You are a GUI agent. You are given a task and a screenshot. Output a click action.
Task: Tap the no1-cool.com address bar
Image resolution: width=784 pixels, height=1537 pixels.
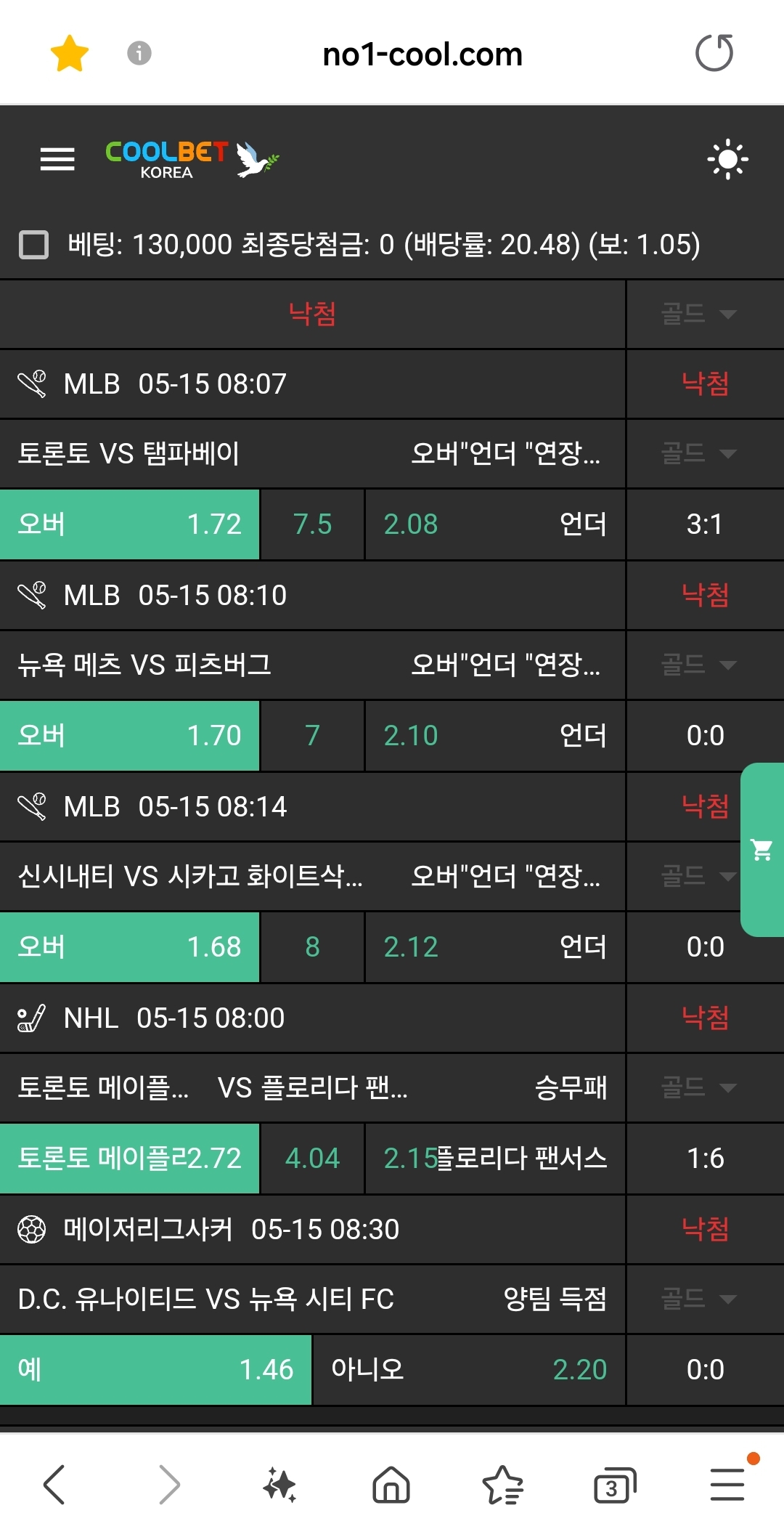(x=422, y=54)
